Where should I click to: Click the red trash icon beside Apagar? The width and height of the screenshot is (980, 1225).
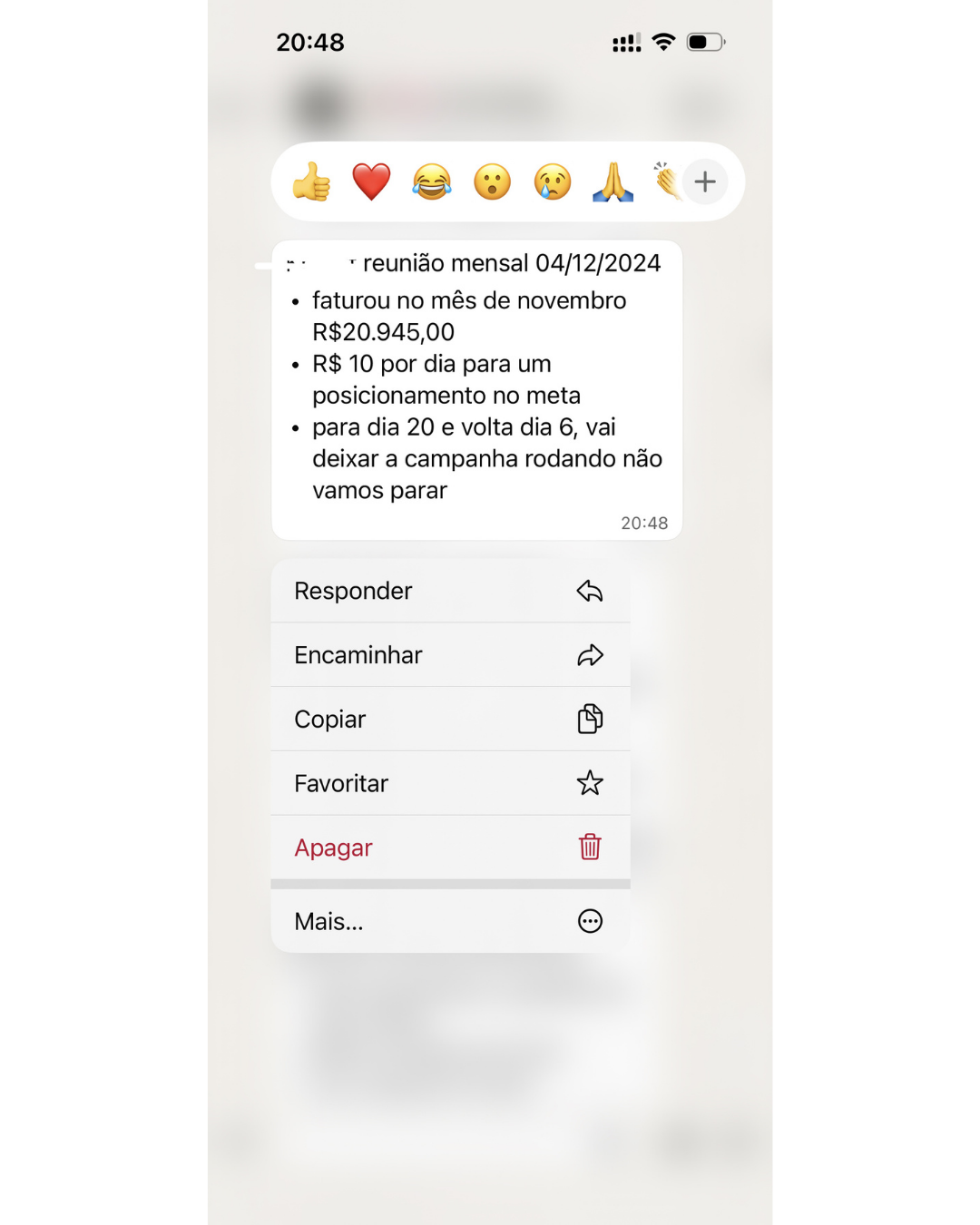pos(589,848)
